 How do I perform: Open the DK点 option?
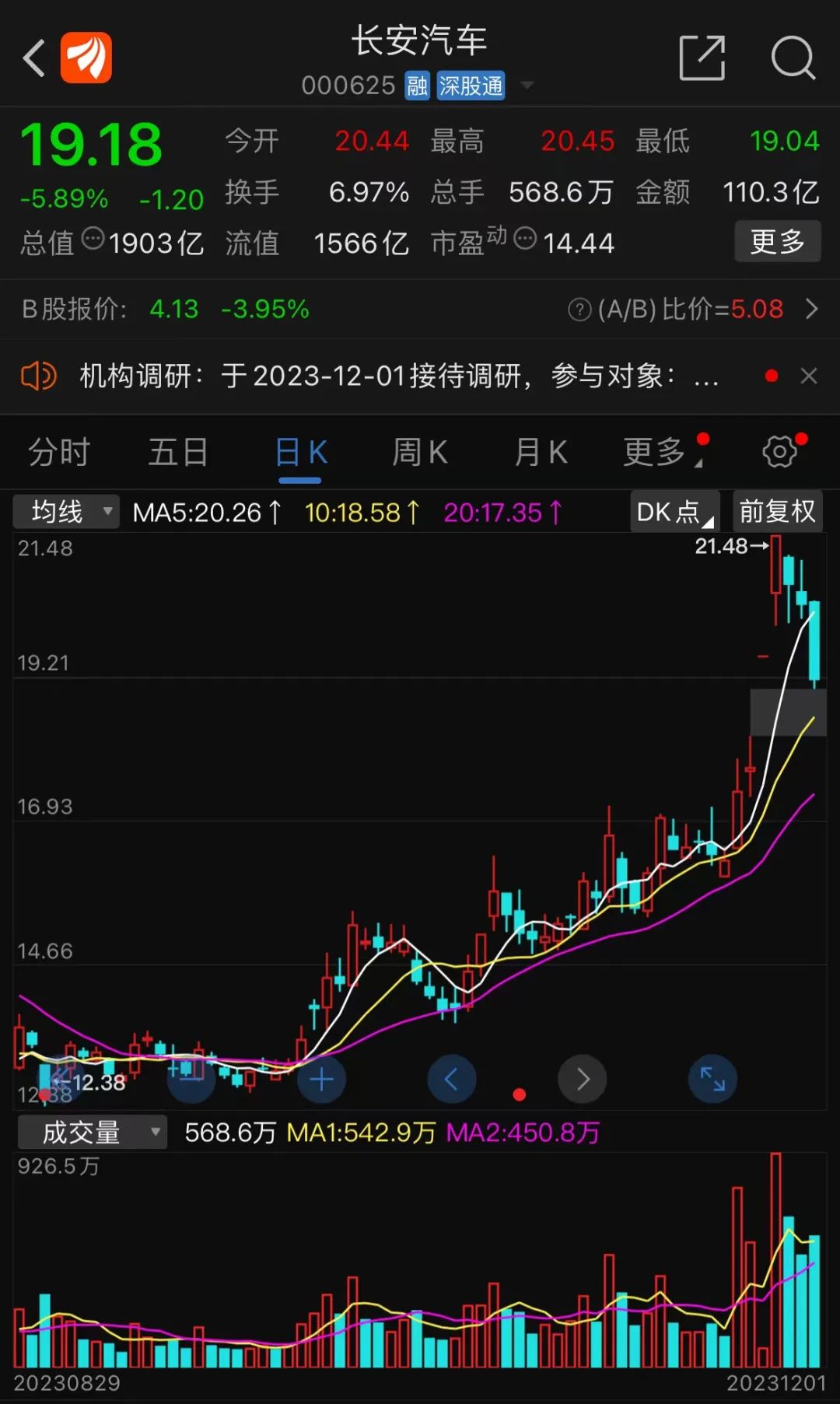point(674,512)
